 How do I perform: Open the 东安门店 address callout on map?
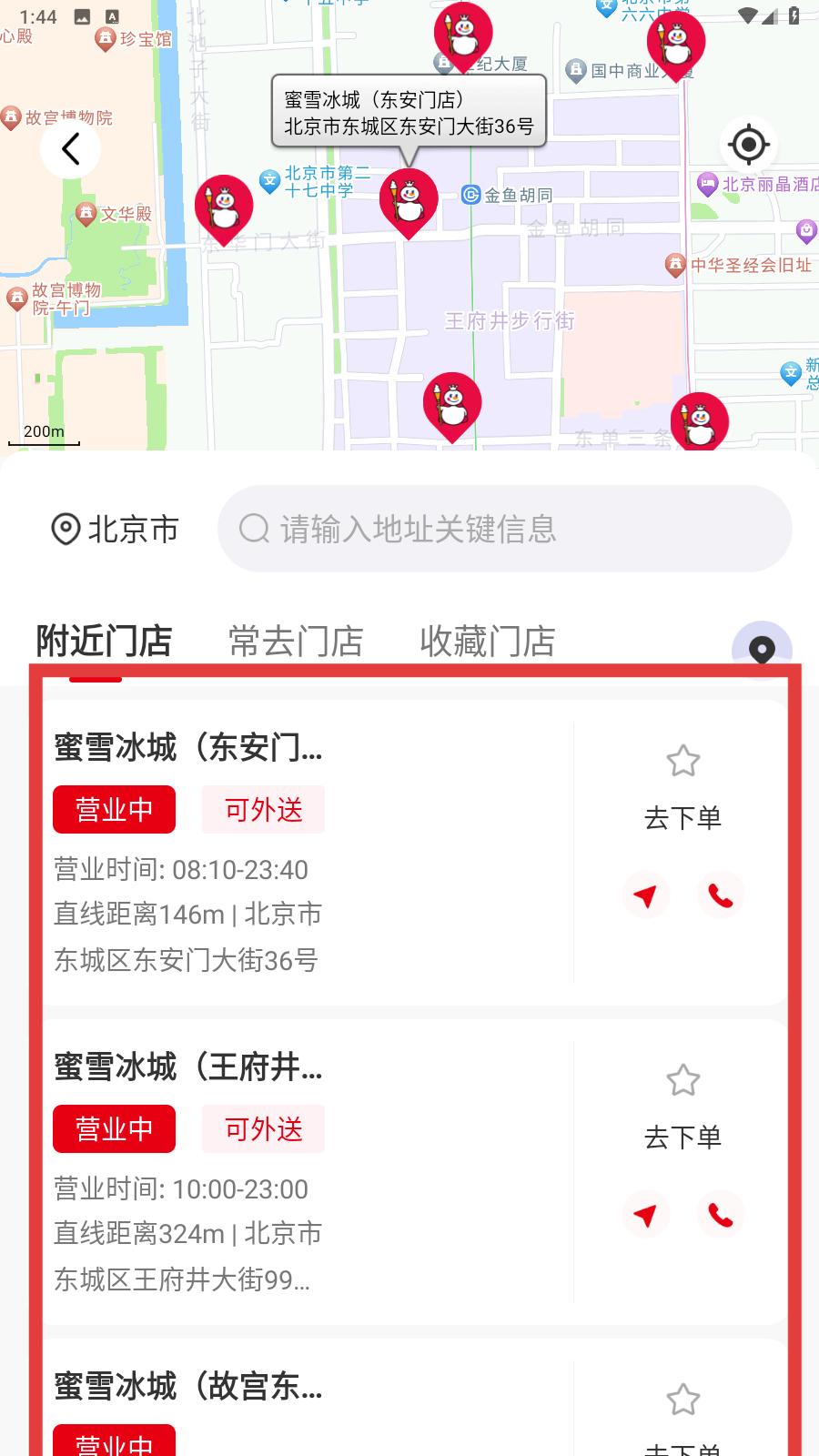(x=409, y=112)
